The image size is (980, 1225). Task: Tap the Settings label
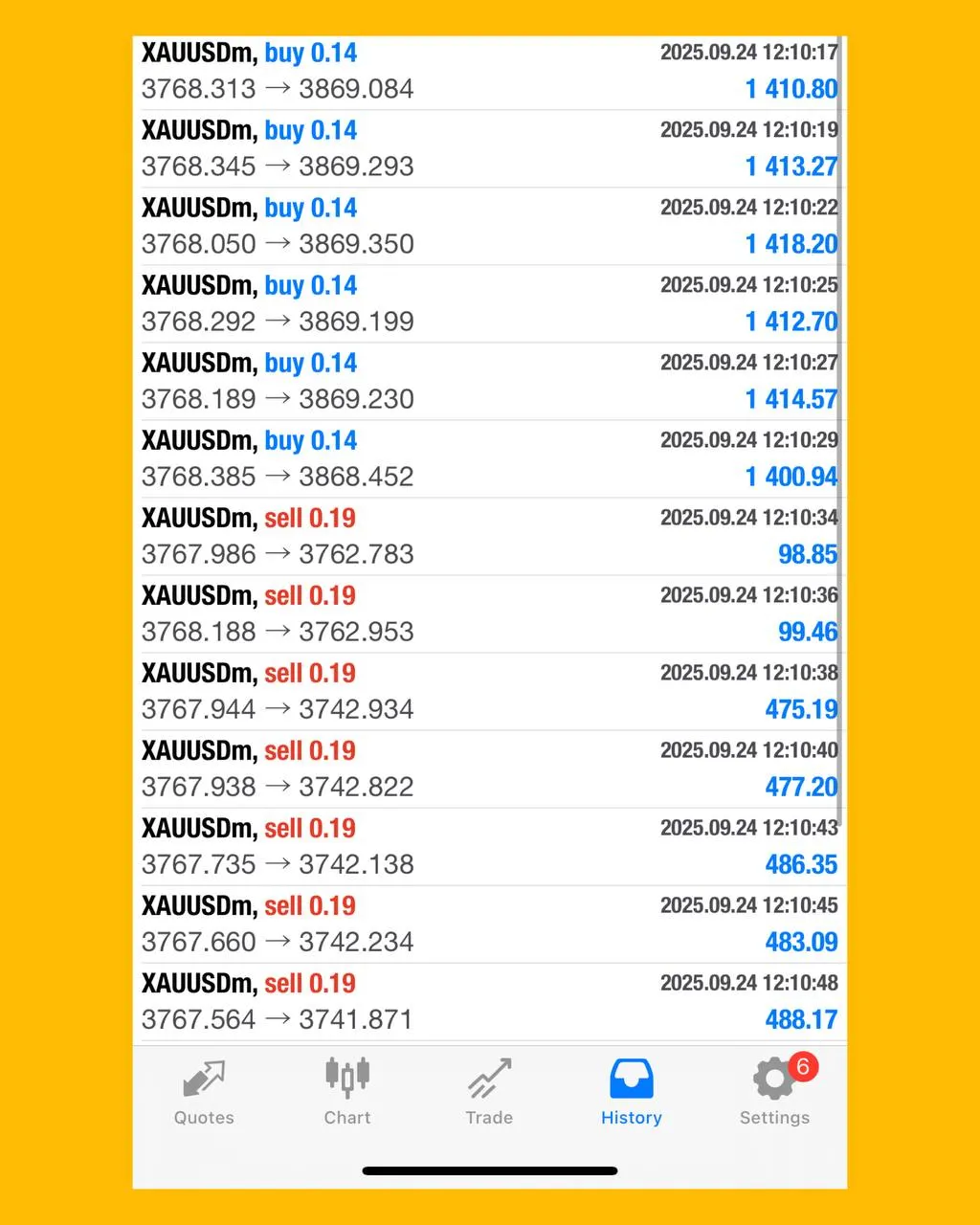pyautogui.click(x=775, y=1117)
